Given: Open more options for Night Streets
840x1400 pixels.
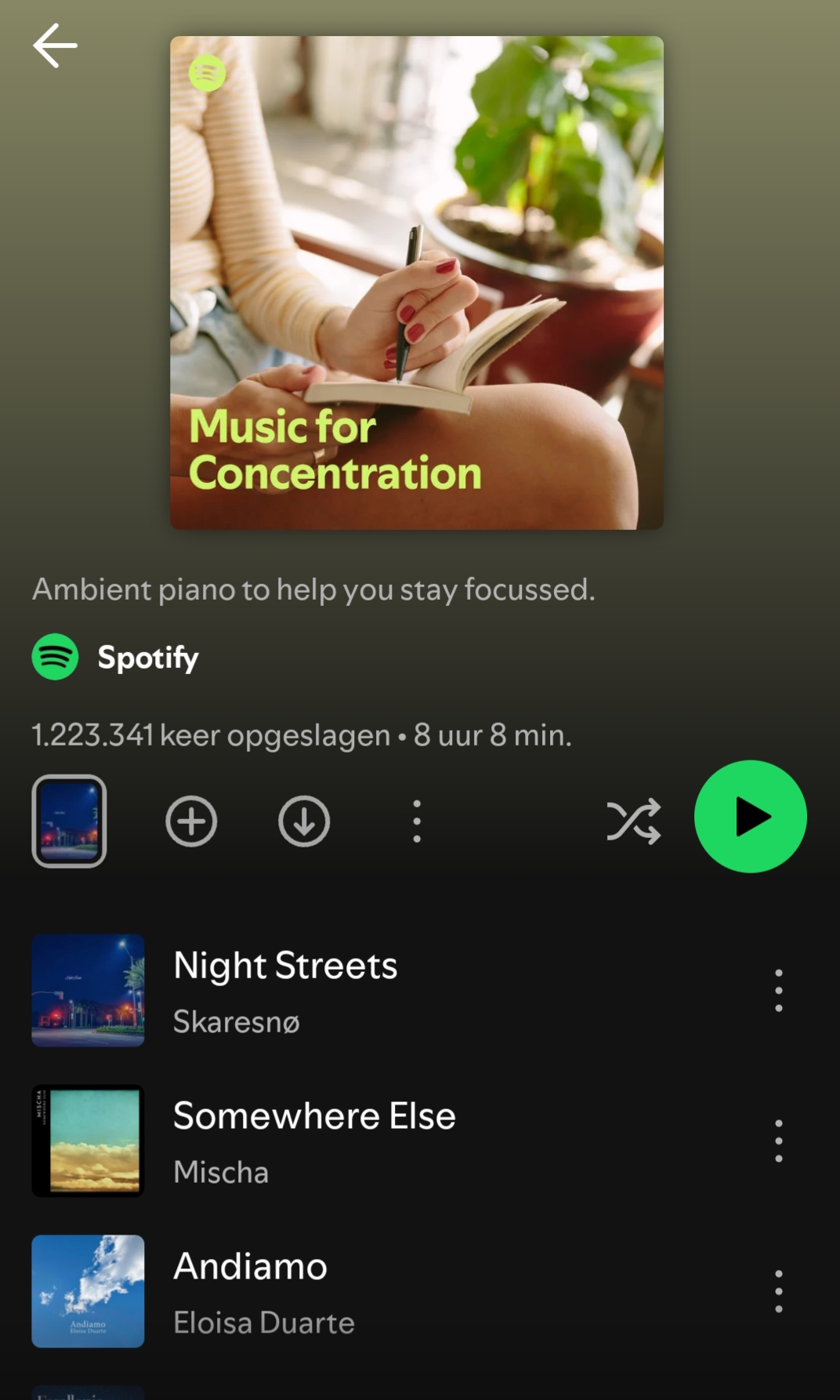Looking at the screenshot, I should [778, 989].
